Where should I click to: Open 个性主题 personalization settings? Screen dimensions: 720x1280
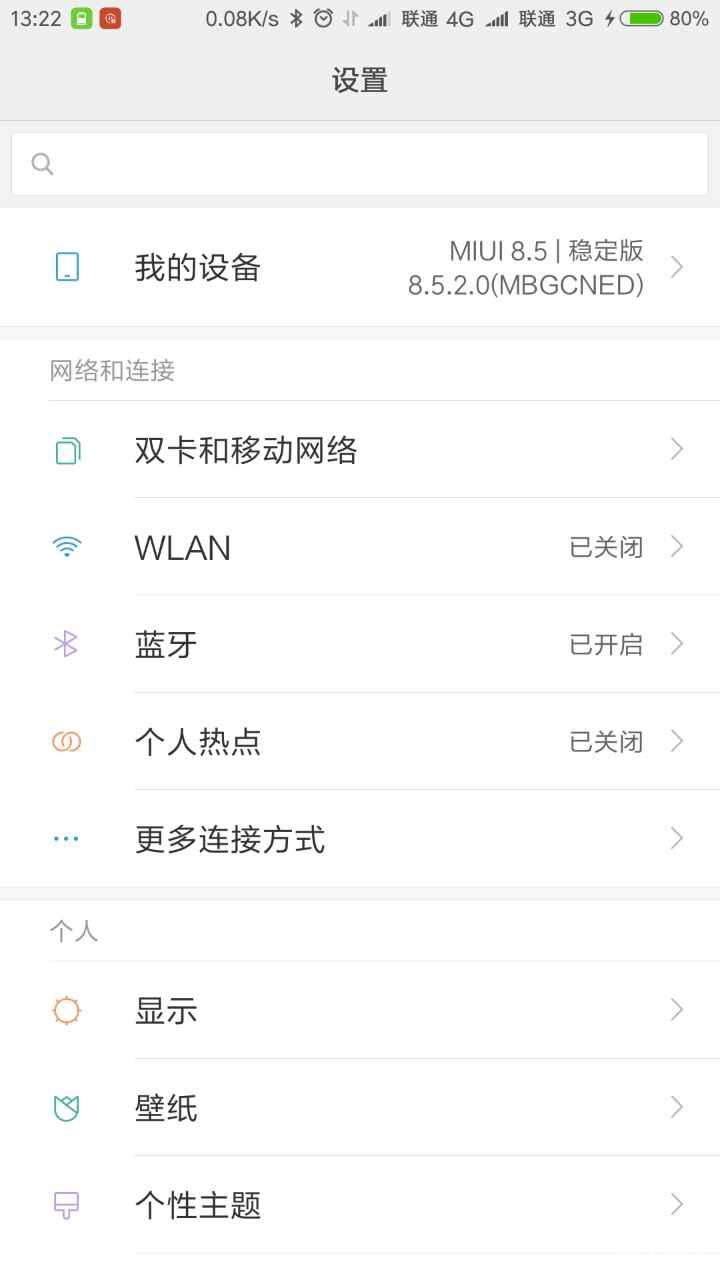(360, 1205)
